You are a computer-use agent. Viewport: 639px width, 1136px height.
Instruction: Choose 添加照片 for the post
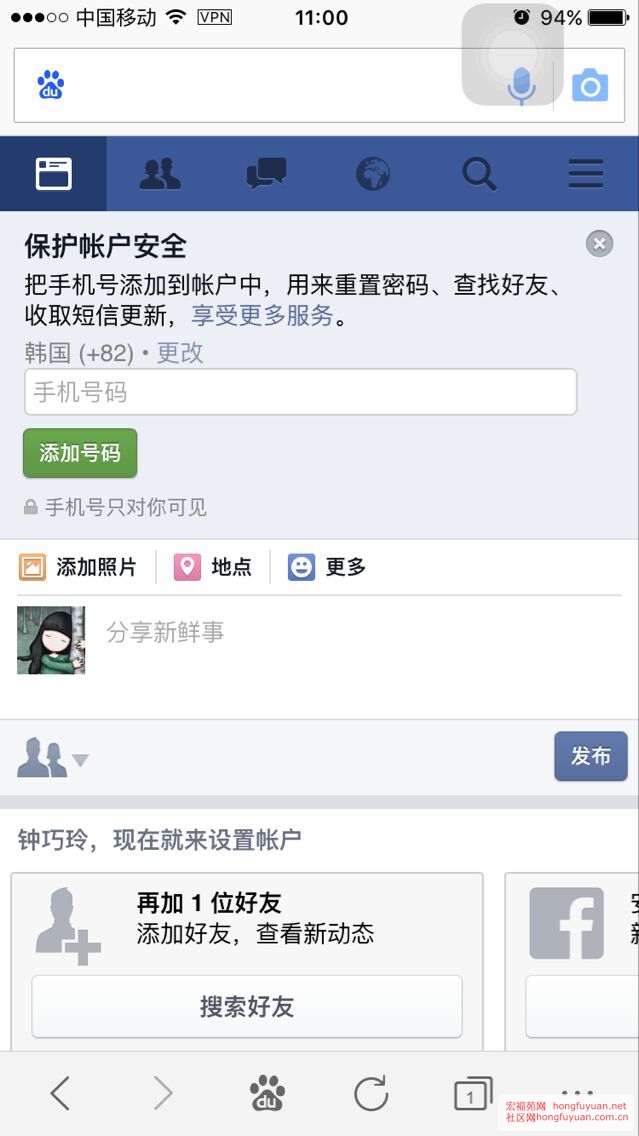[x=78, y=567]
